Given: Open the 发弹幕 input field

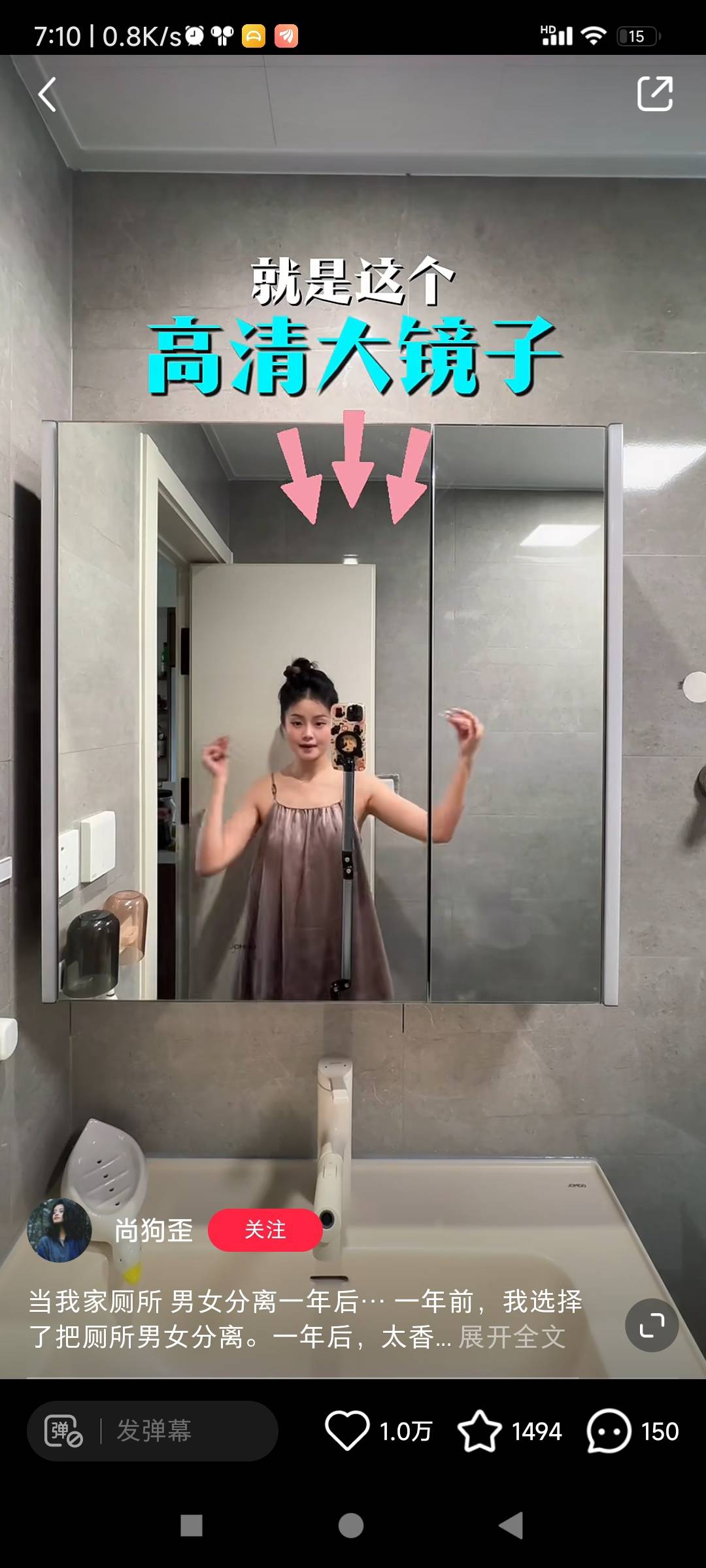Looking at the screenshot, I should click(183, 1431).
